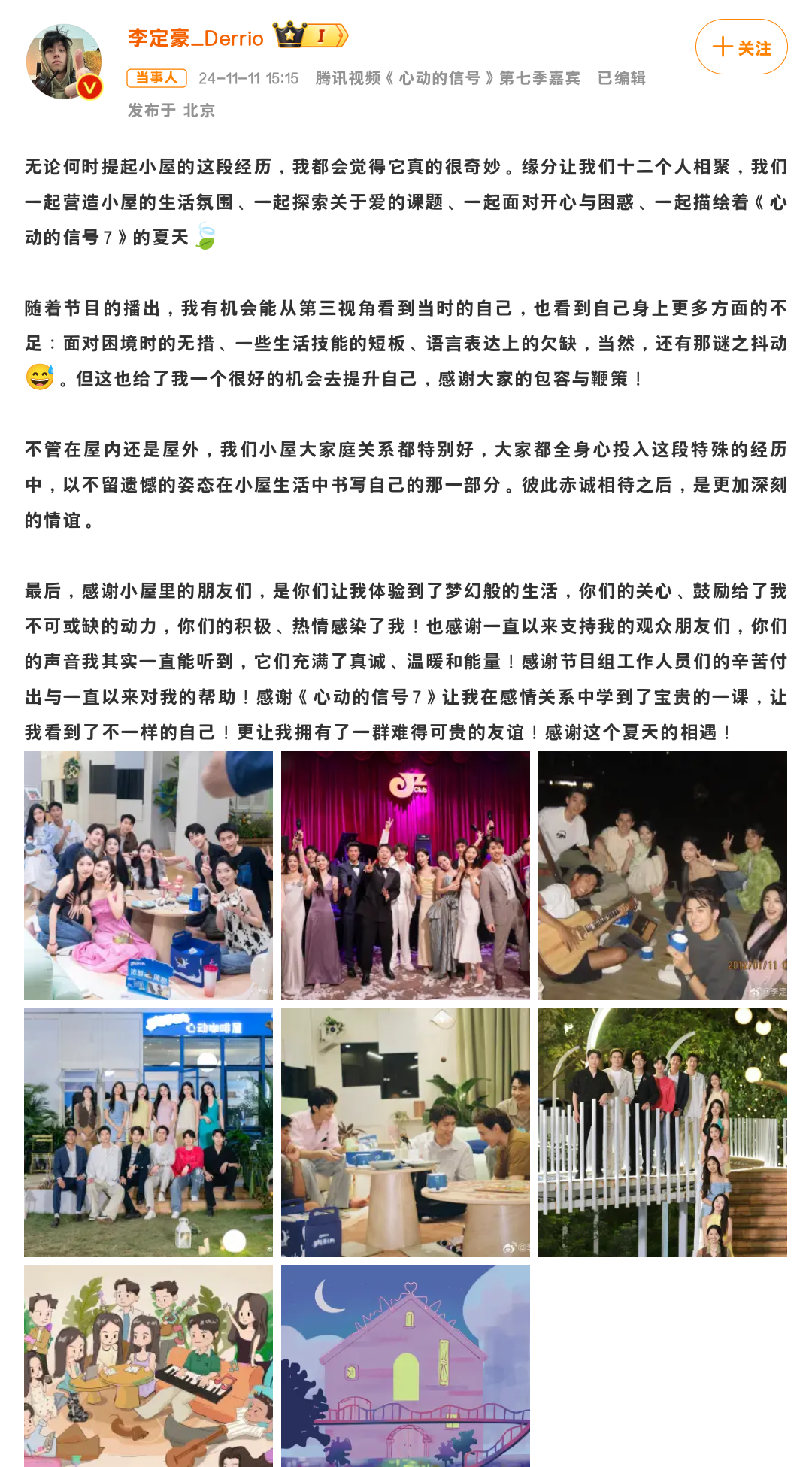Open 李定豪_Derrio's profile avatar
This screenshot has height=1467, width=812.
point(64,62)
